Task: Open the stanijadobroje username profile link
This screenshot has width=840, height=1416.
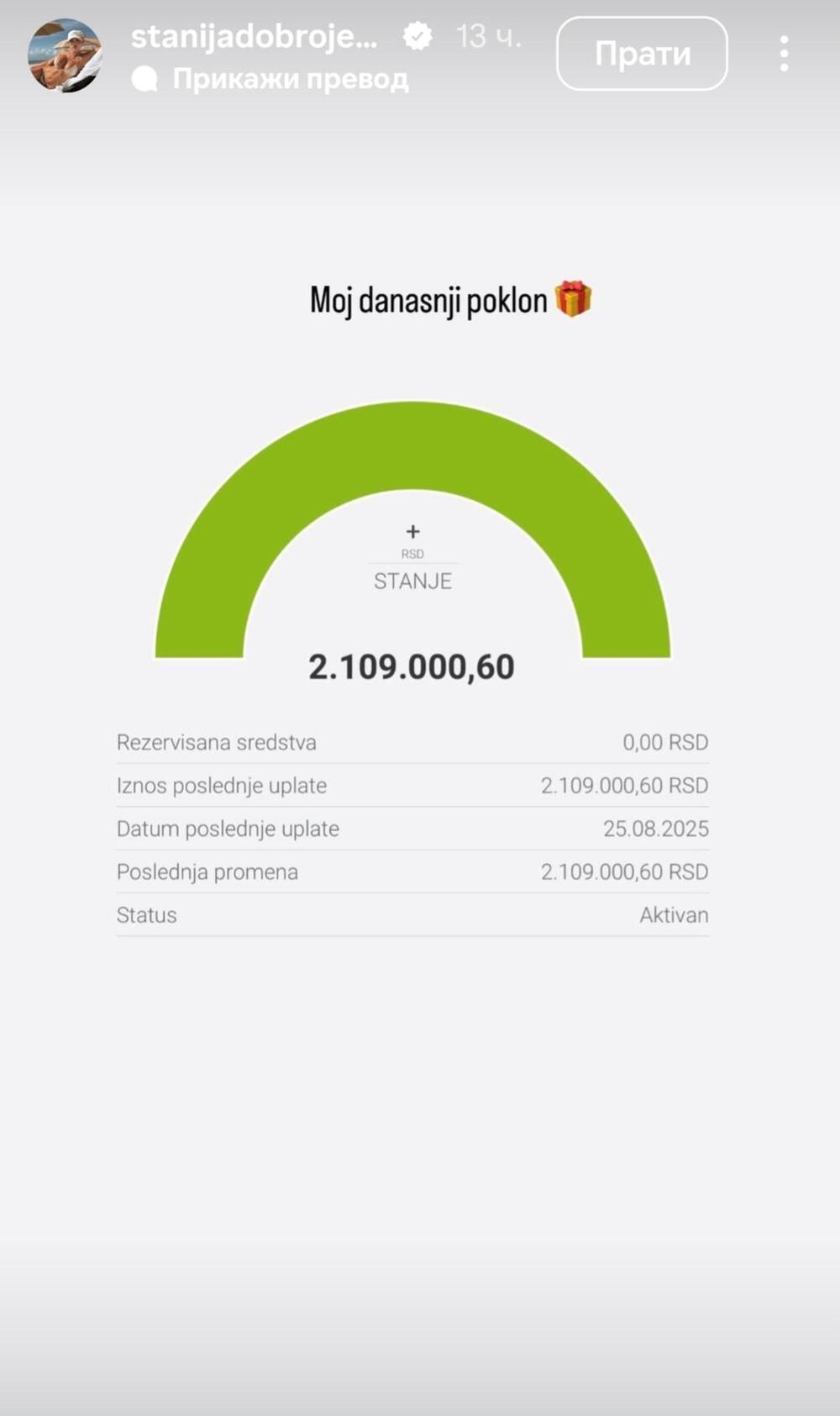Action: (x=254, y=36)
